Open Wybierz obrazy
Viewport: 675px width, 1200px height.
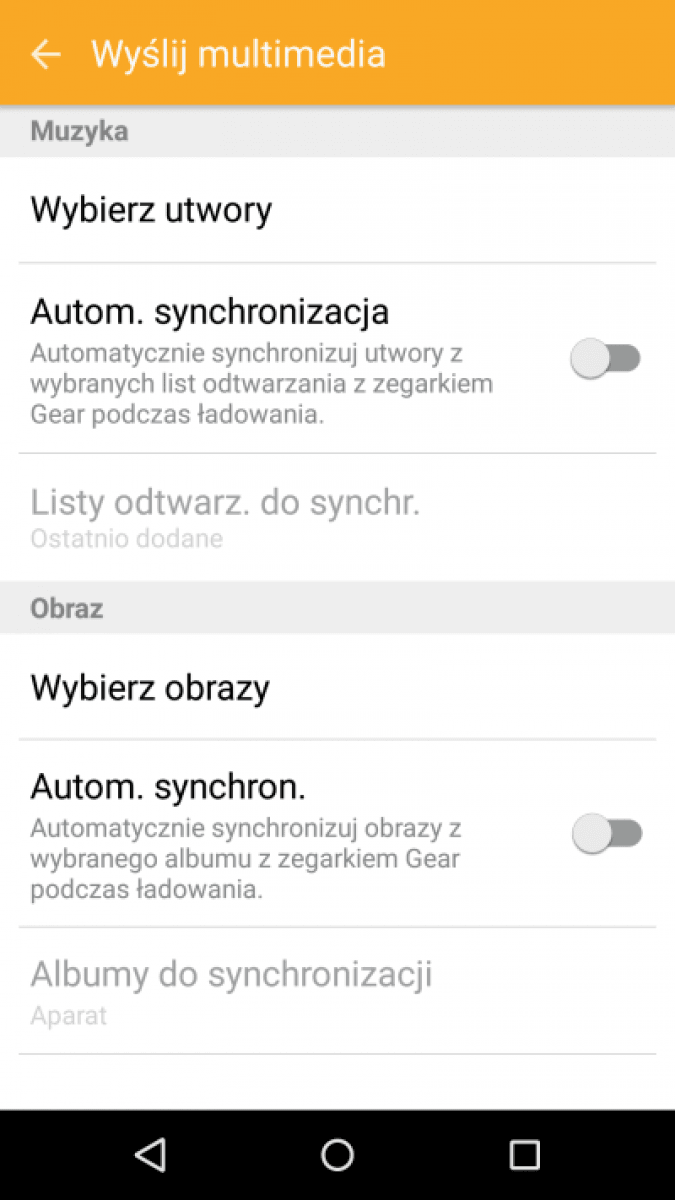[337, 687]
